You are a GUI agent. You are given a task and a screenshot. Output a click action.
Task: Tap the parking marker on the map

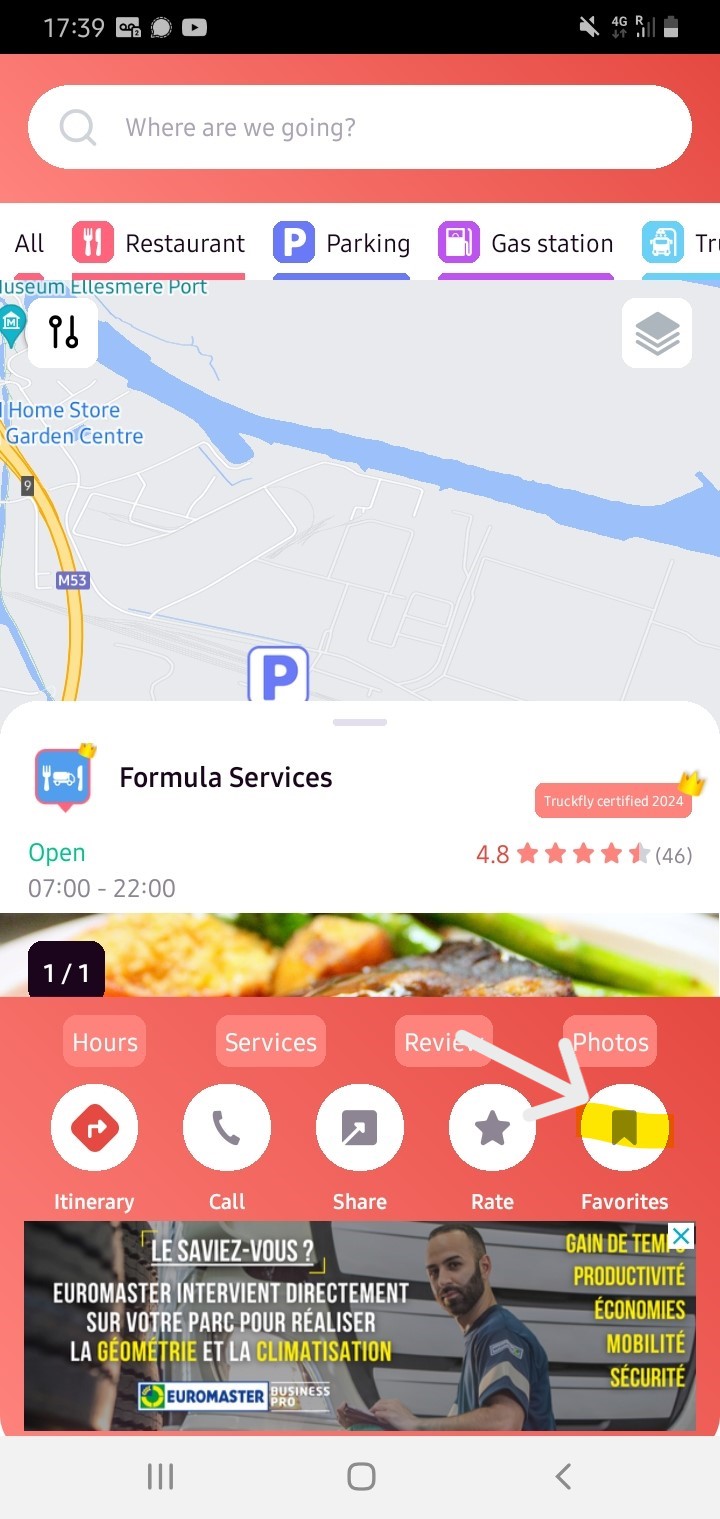pos(278,675)
